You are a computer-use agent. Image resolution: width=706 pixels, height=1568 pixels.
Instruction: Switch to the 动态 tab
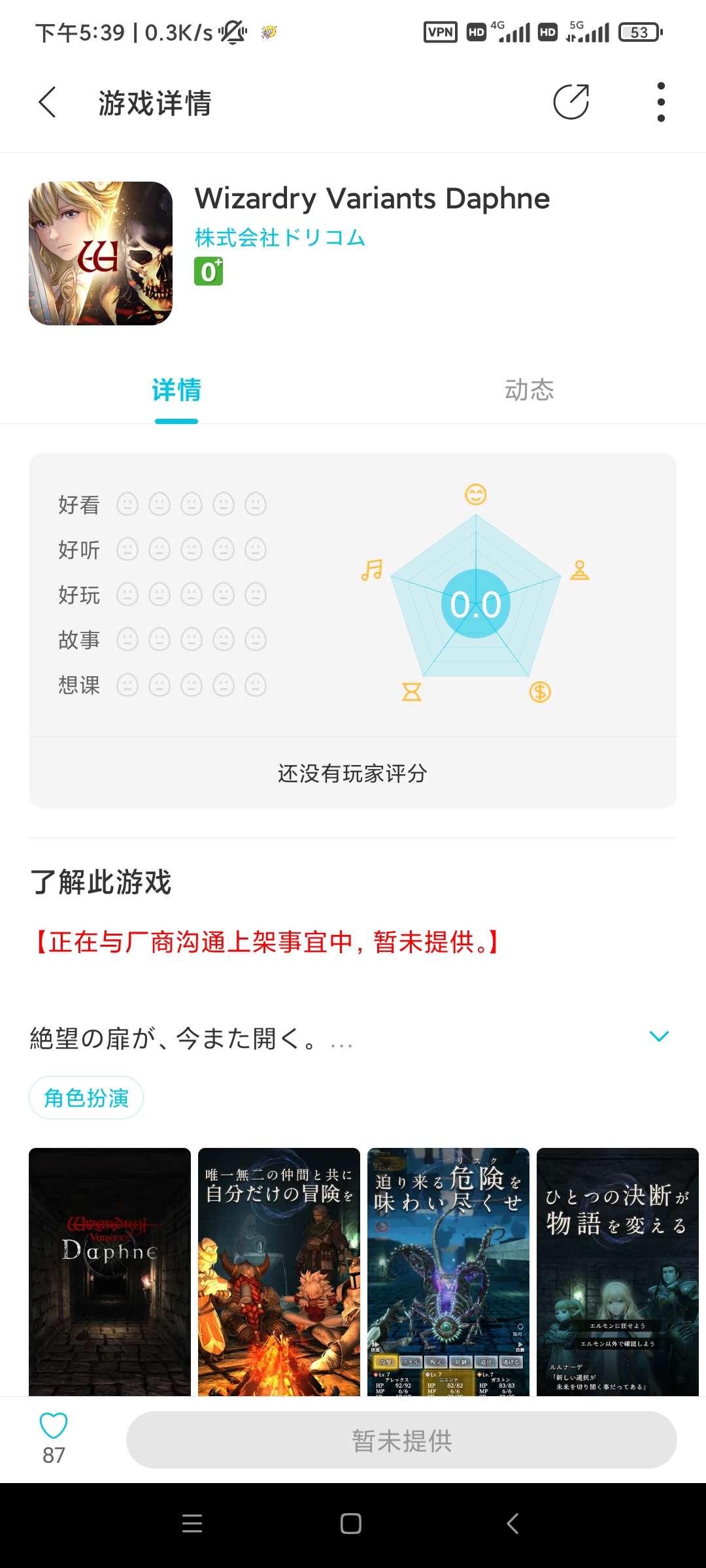point(529,390)
